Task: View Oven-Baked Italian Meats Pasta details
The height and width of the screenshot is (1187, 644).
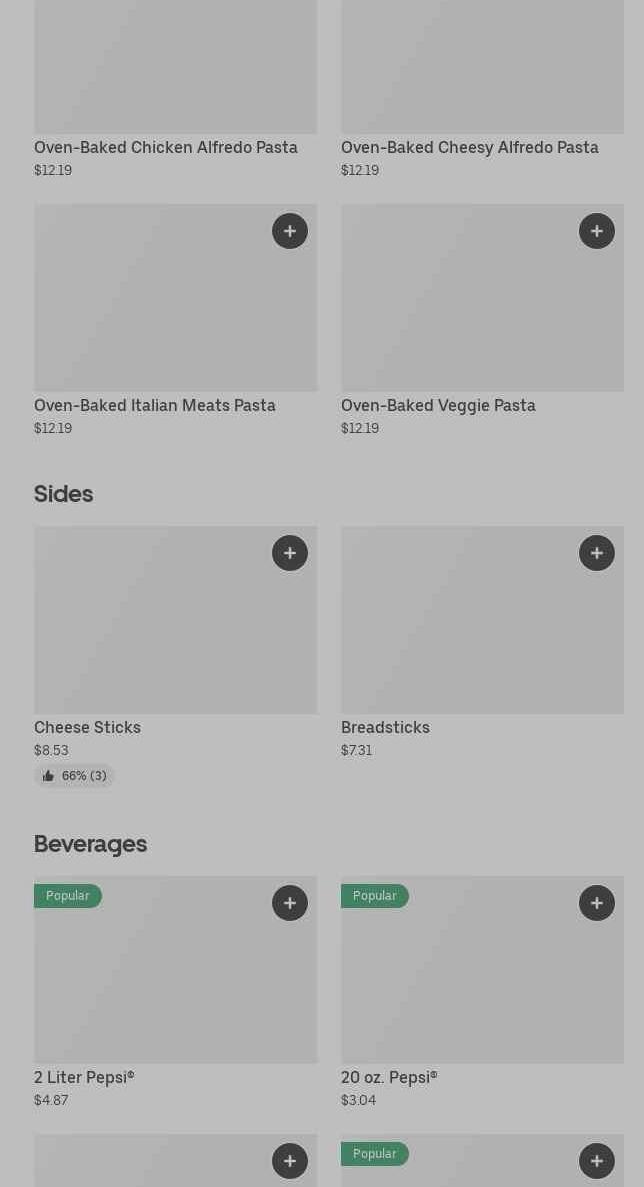Action: (155, 405)
